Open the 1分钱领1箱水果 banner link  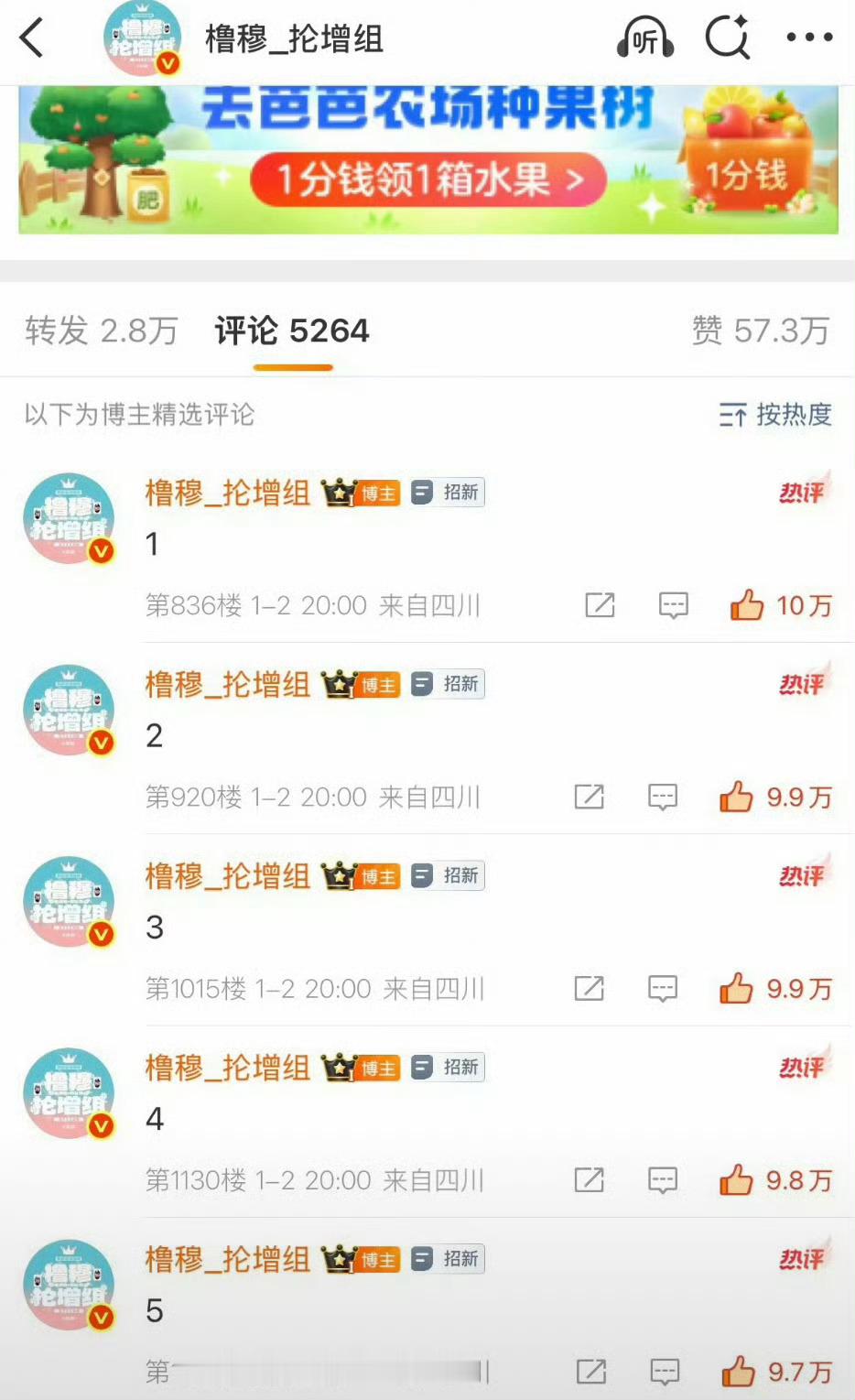pos(427,179)
